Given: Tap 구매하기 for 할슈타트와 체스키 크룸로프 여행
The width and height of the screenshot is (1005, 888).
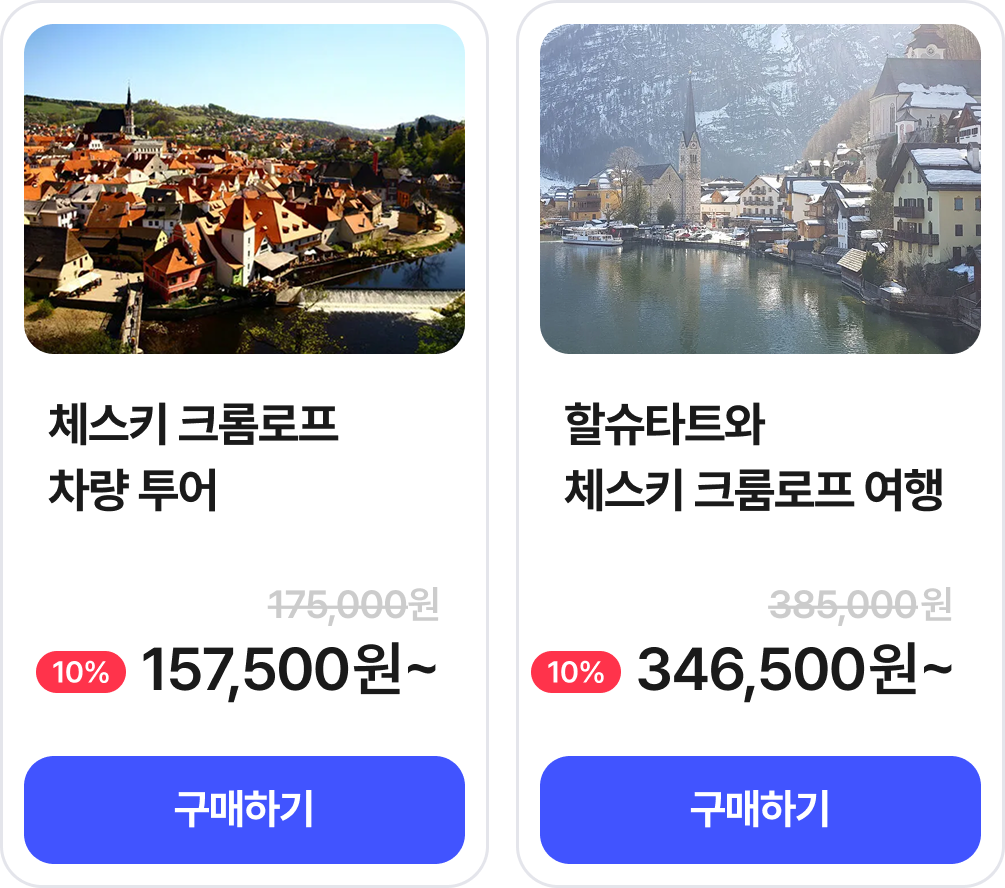Looking at the screenshot, I should pos(760,809).
